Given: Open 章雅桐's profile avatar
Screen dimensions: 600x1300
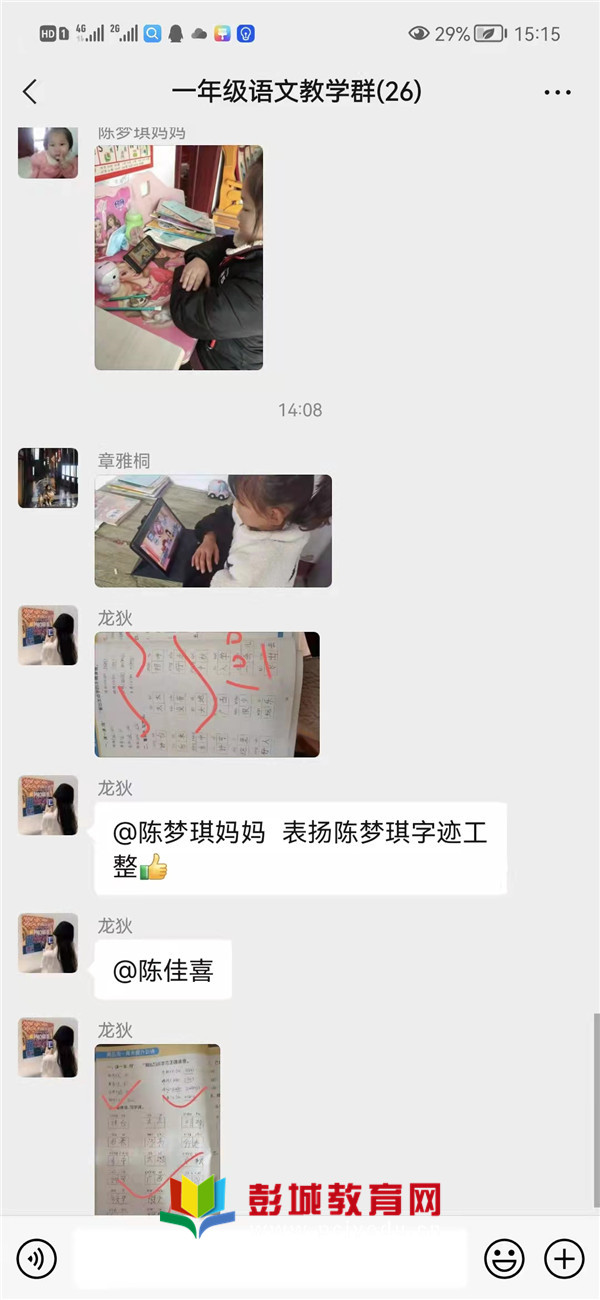Looking at the screenshot, I should 48,478.
